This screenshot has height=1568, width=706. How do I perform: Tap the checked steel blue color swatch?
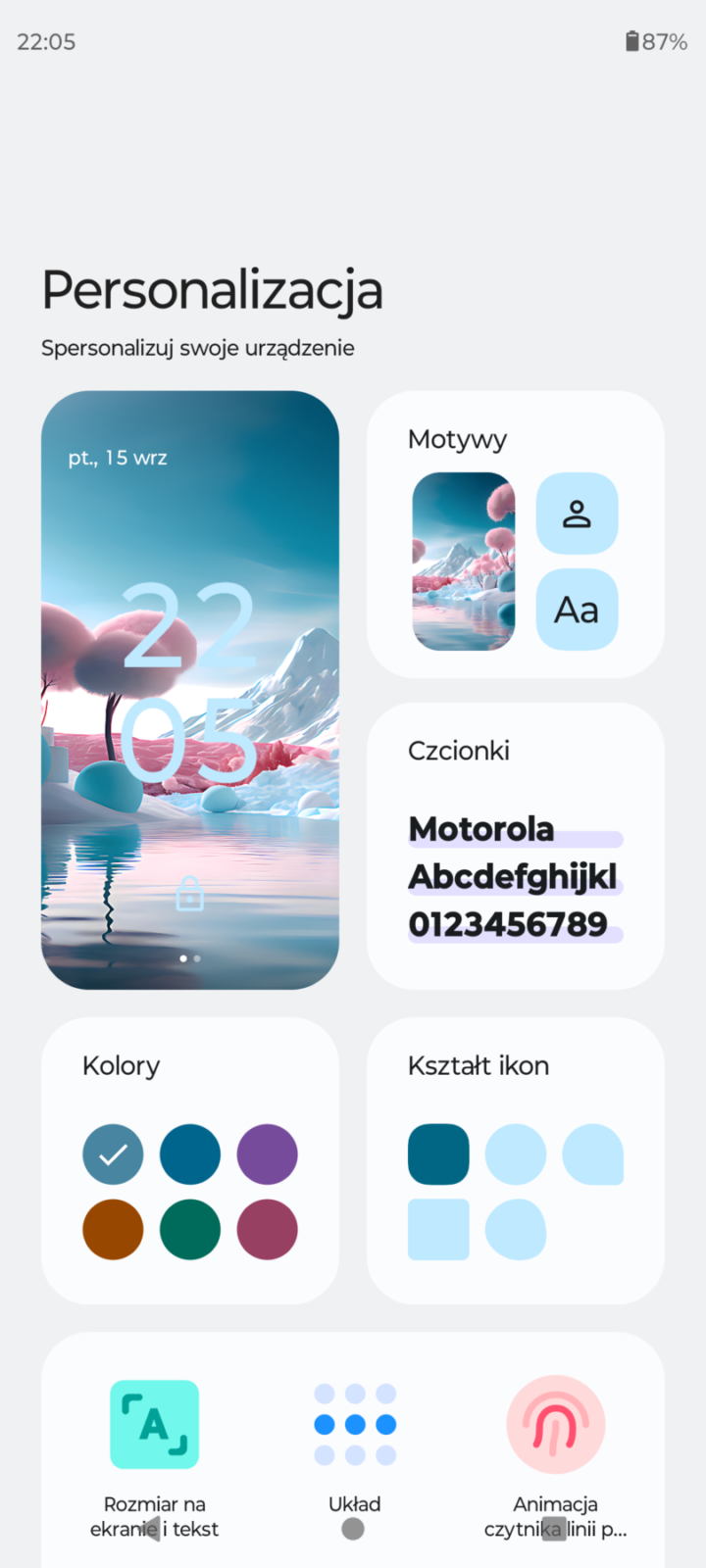pyautogui.click(x=113, y=1154)
